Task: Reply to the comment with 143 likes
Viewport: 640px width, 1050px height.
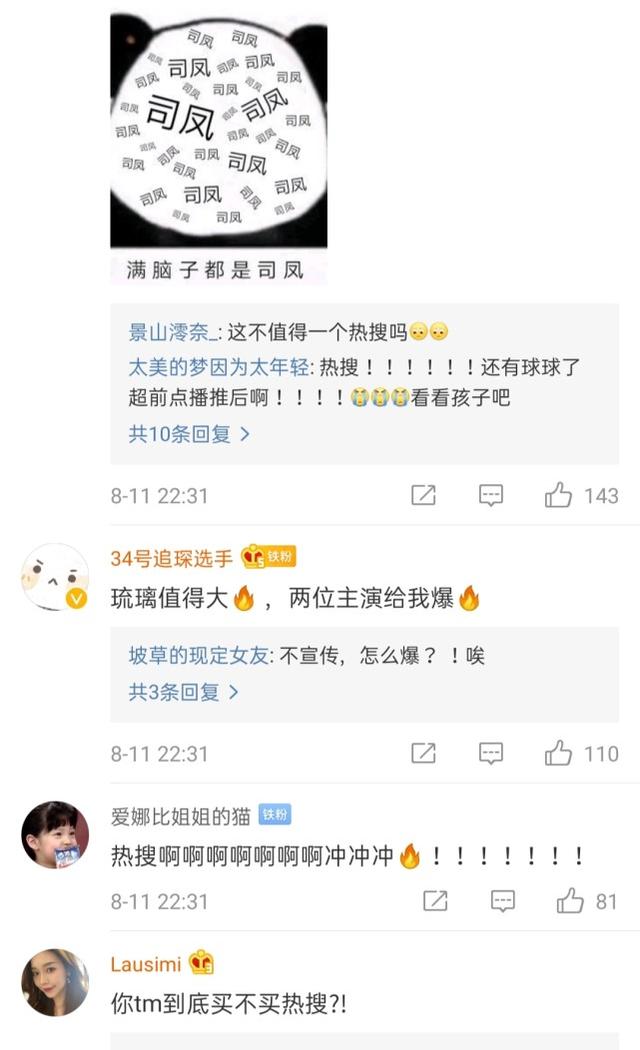Action: 490,495
